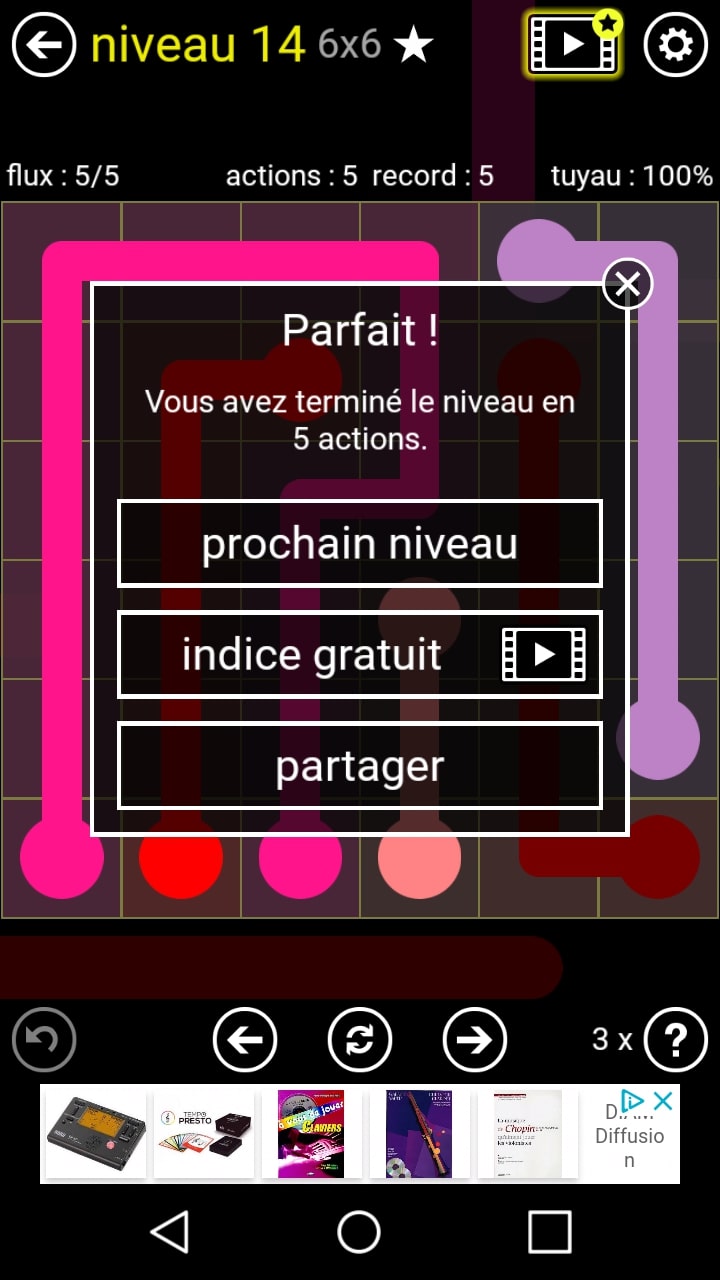Close the ad banner
This screenshot has height=1280, width=720.
[663, 1101]
